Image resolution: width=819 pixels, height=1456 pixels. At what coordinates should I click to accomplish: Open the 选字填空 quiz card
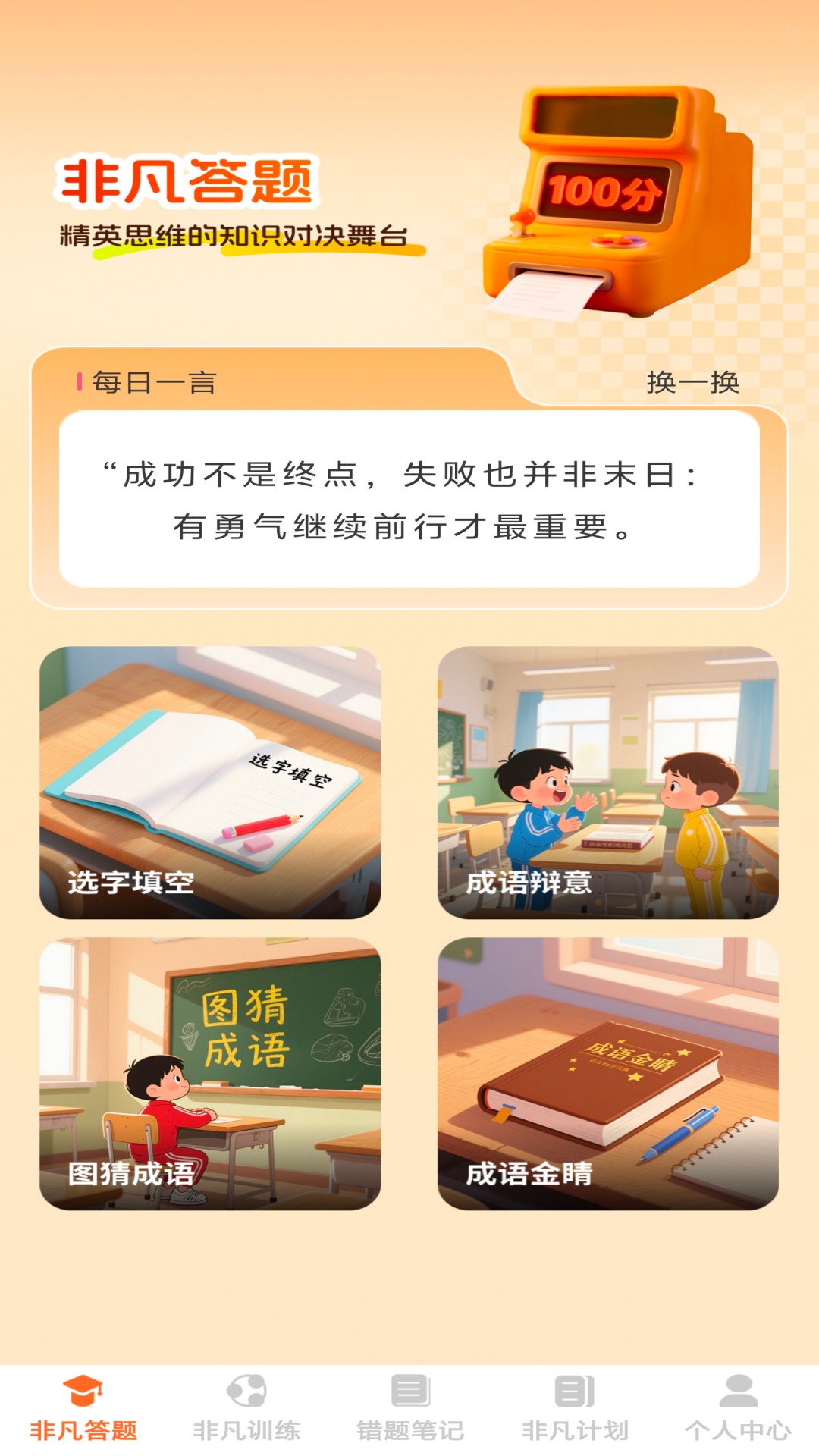tap(210, 783)
